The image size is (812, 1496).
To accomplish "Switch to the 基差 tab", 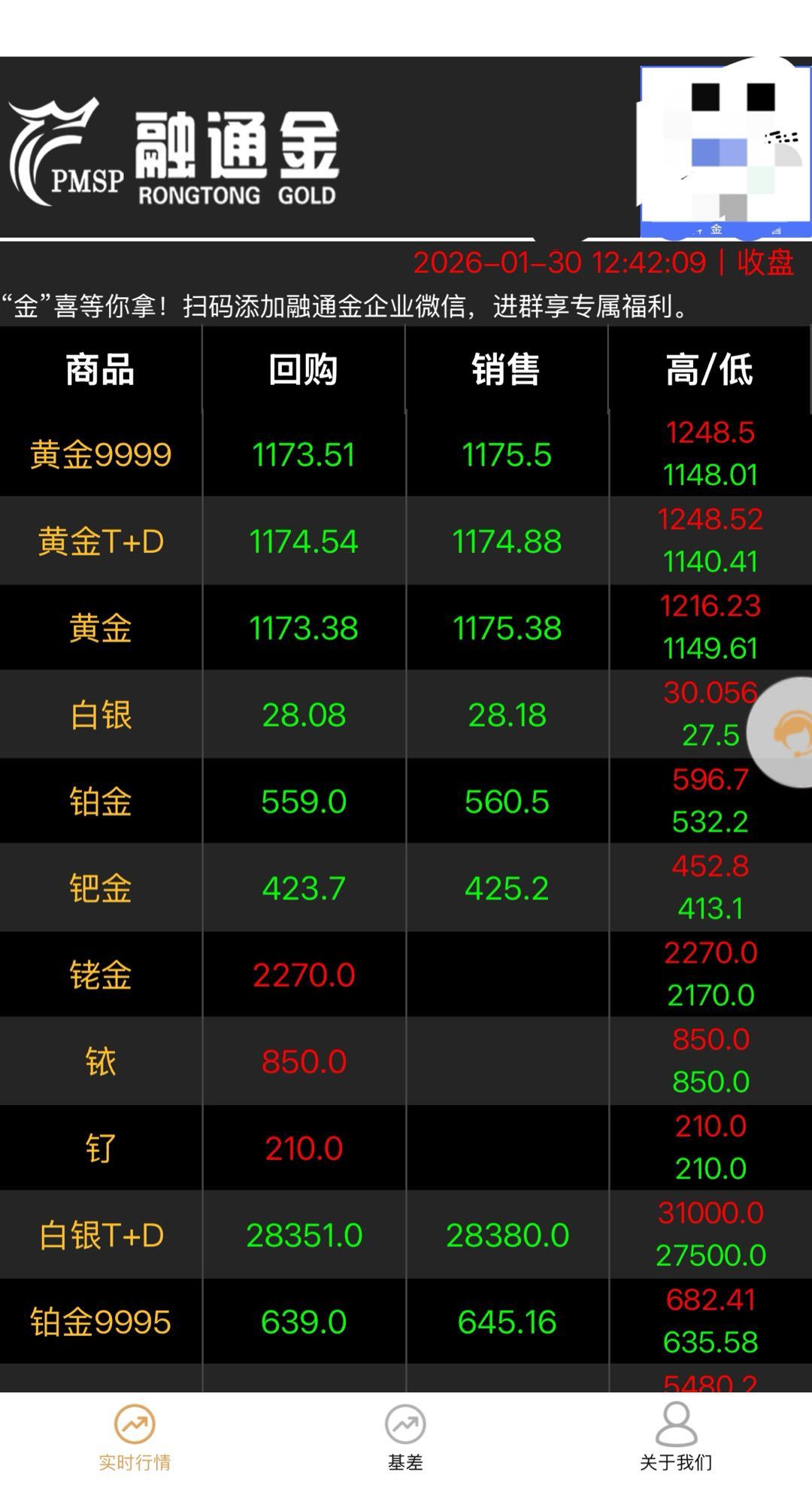I will [x=405, y=1437].
